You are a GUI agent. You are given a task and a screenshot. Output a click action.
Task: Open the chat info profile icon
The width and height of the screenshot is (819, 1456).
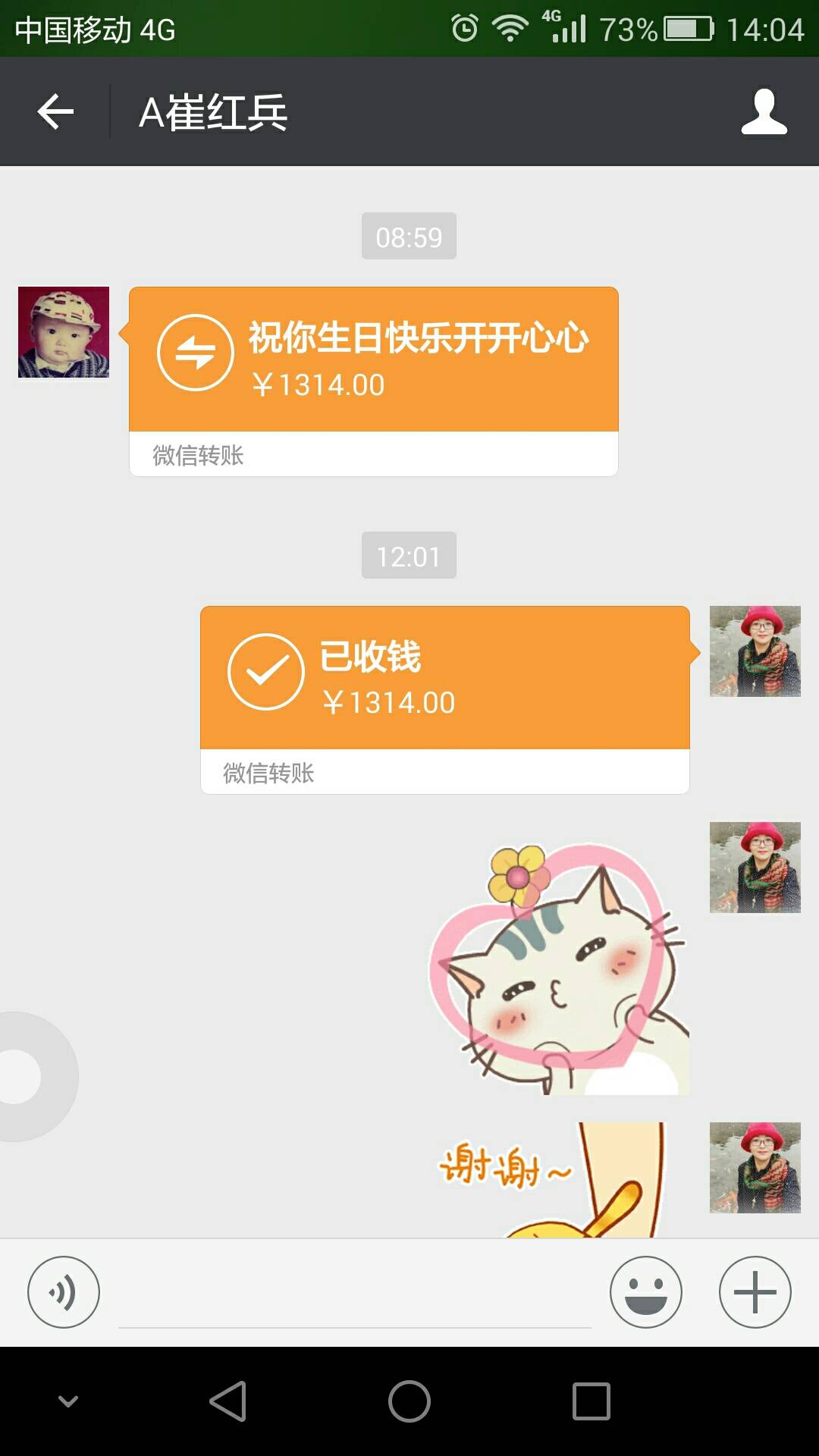pos(764,112)
